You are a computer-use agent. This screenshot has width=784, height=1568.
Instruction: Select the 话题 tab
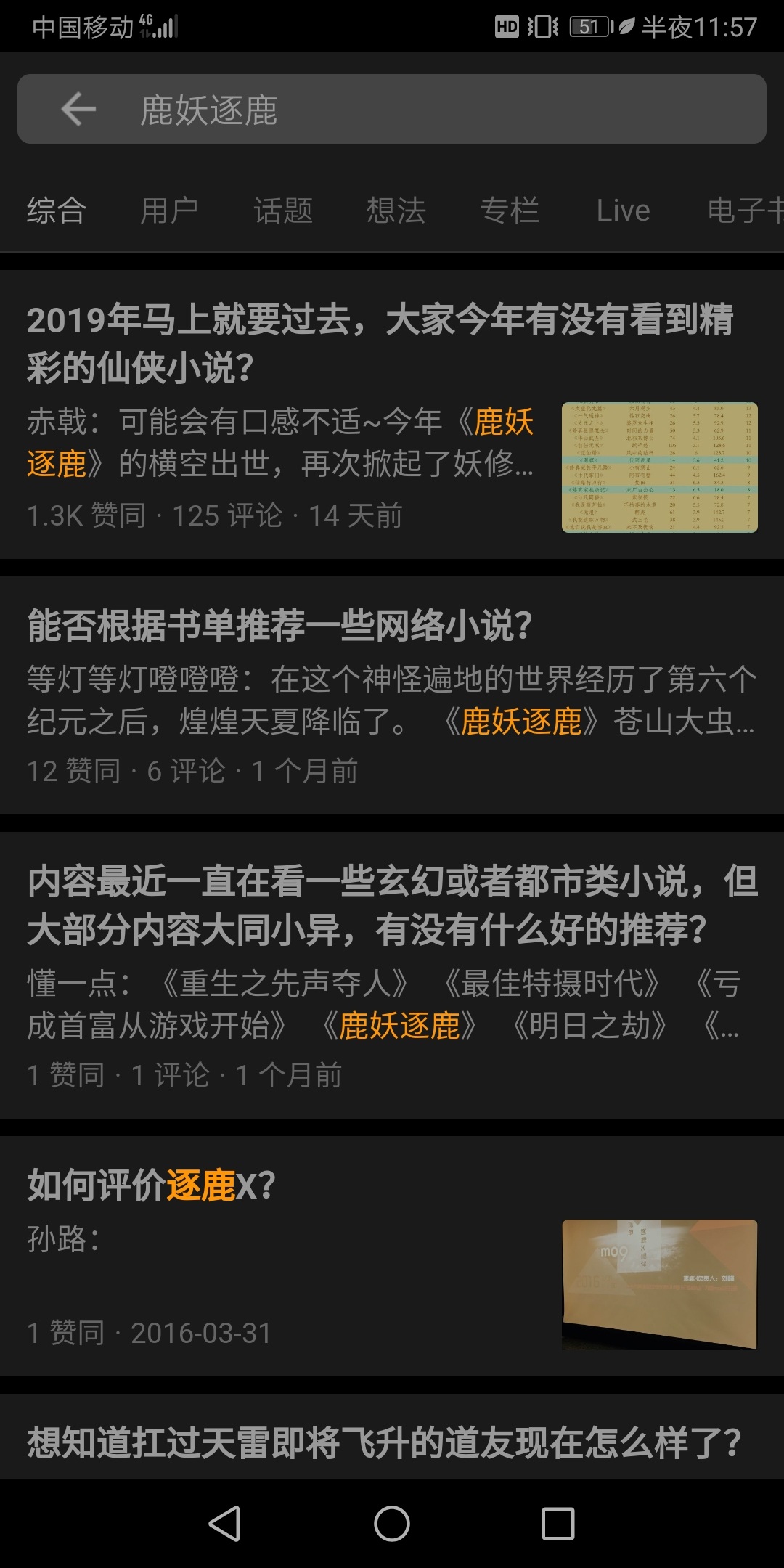click(x=283, y=211)
